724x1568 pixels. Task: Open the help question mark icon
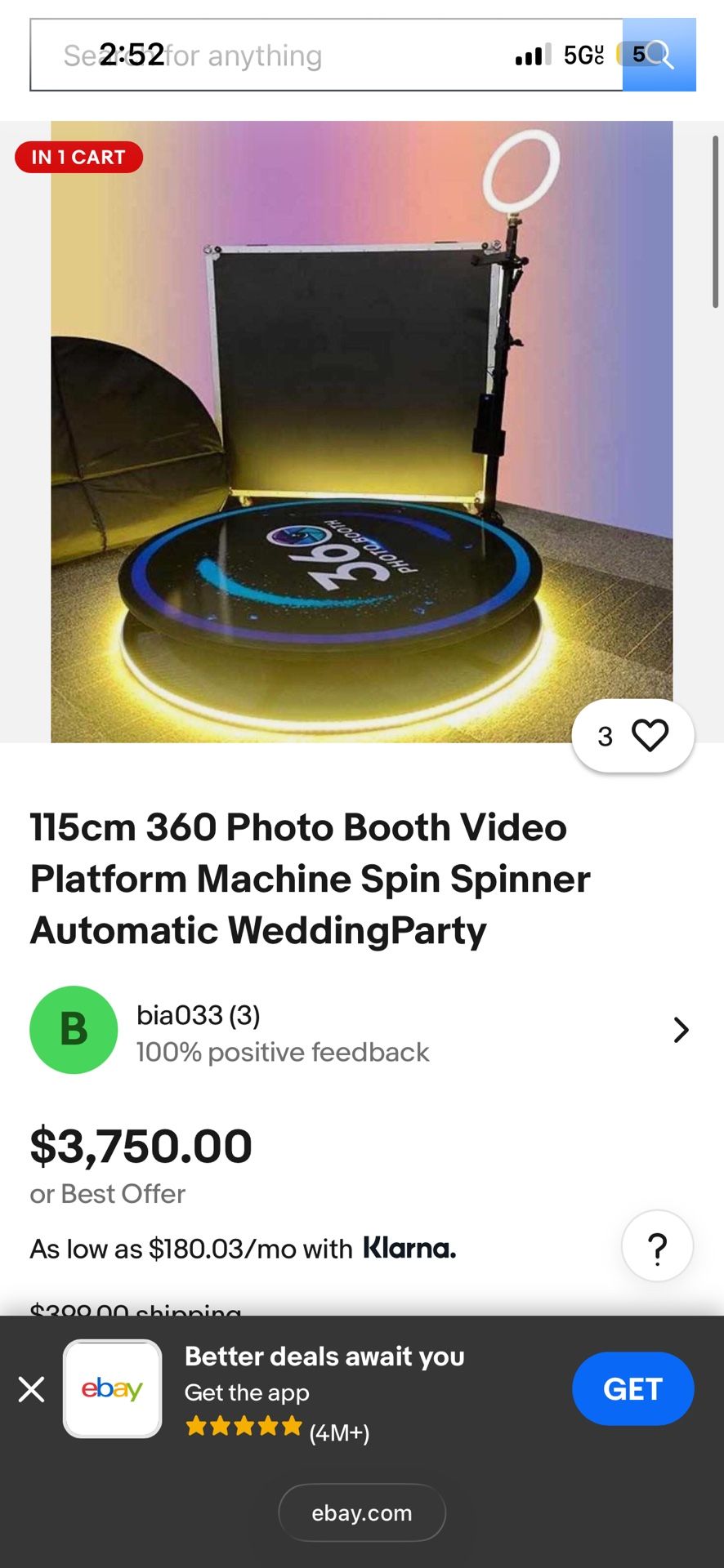(x=657, y=1245)
